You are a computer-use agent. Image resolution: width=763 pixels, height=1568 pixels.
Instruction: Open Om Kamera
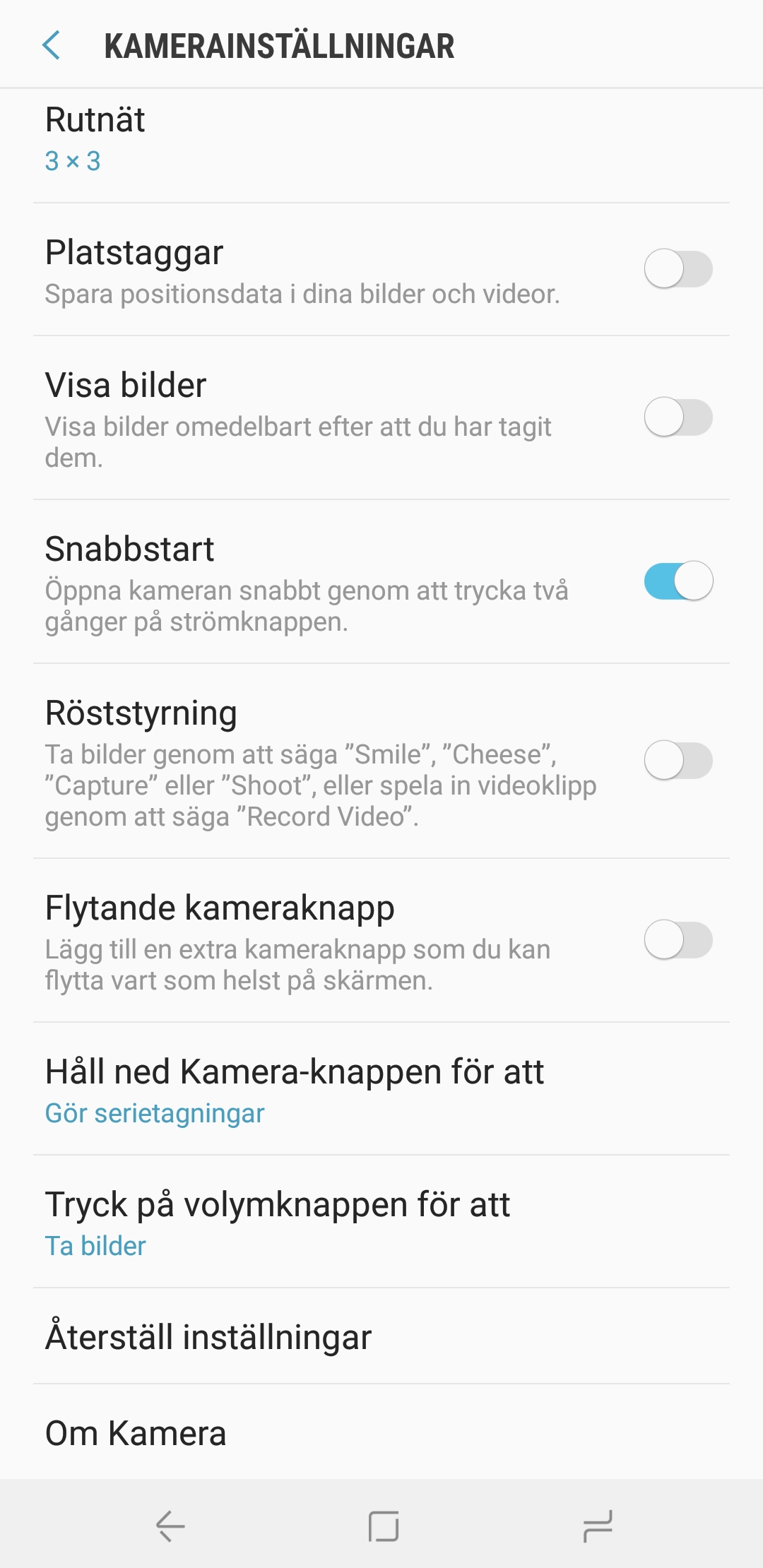tap(381, 1432)
